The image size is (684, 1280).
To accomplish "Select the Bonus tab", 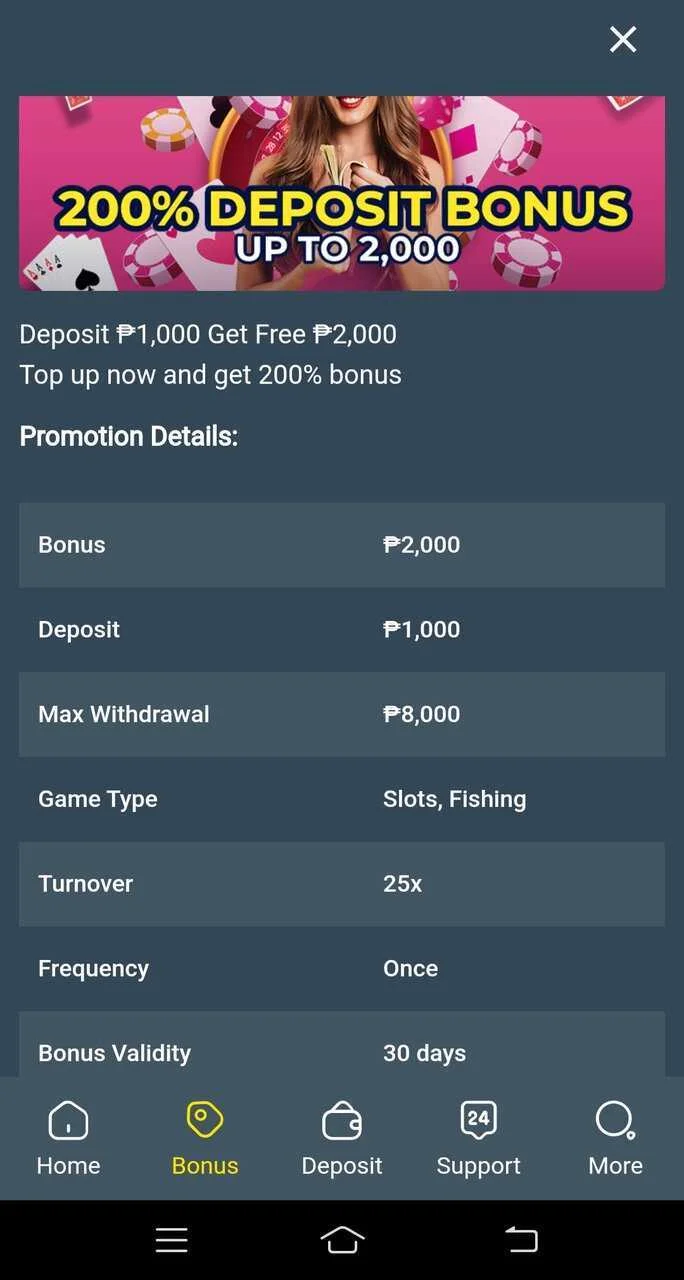I will coord(205,1138).
